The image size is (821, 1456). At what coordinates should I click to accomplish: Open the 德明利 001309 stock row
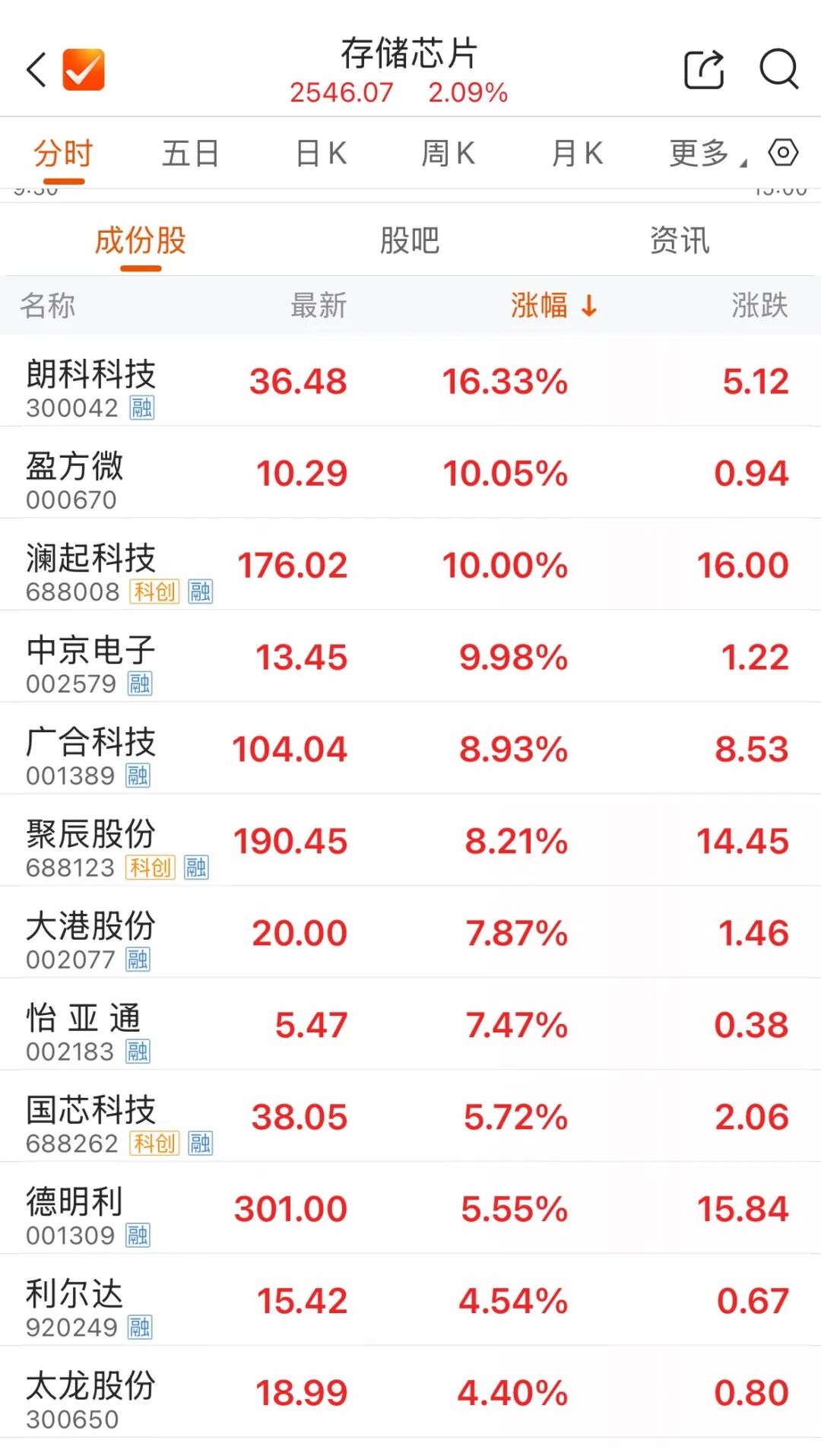point(410,1209)
